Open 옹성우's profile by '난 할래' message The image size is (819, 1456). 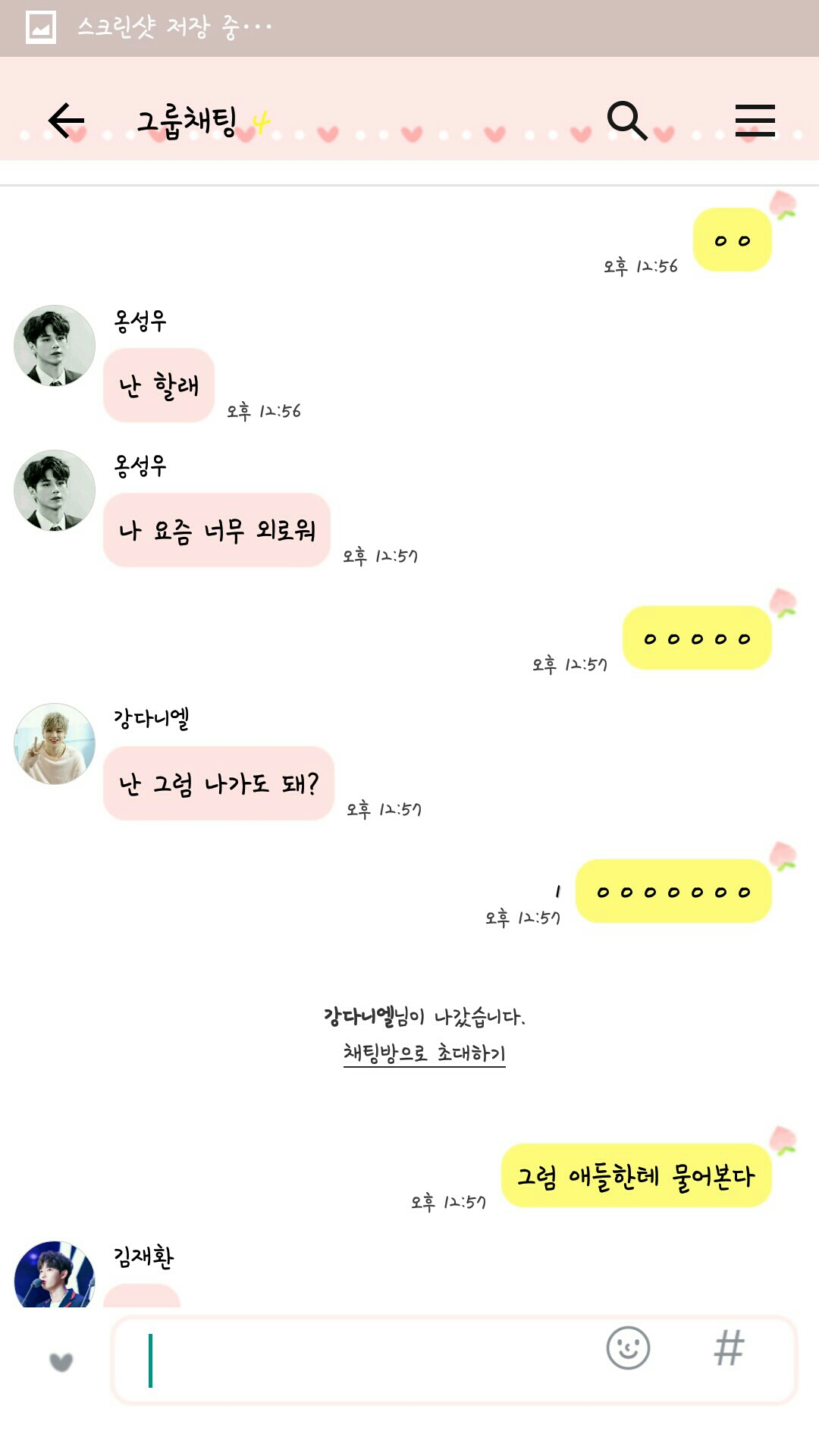pos(55,346)
